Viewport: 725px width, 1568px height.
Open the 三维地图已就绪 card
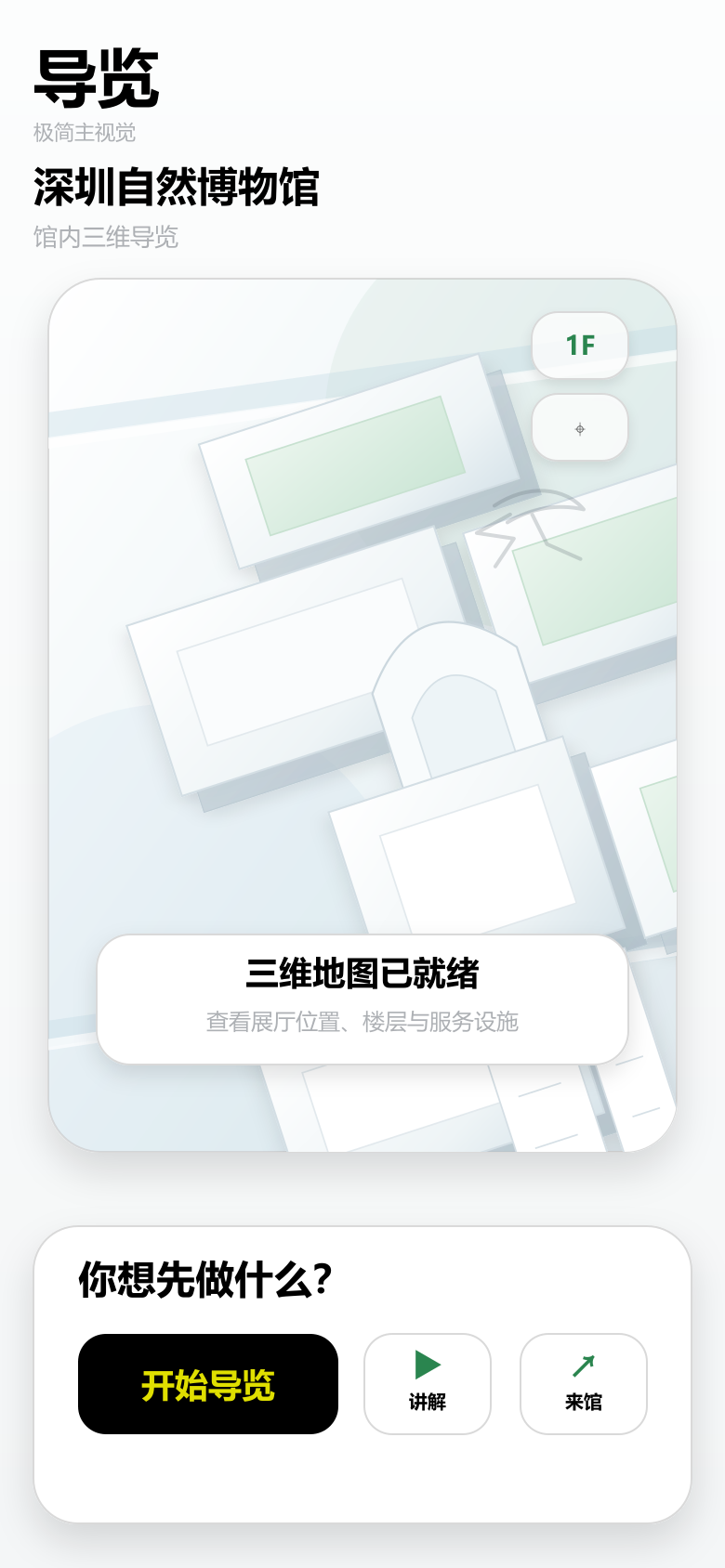pos(362,1000)
